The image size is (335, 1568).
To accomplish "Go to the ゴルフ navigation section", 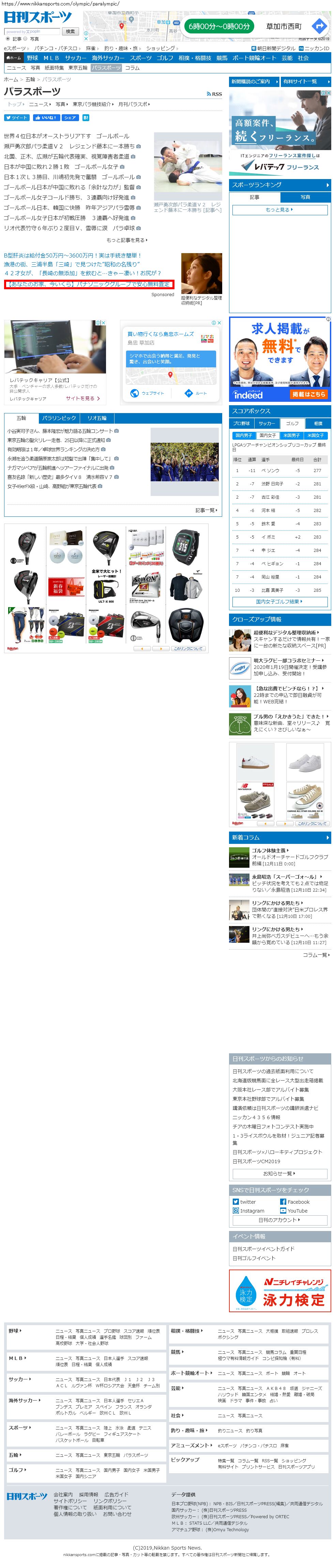I will 165,58.
